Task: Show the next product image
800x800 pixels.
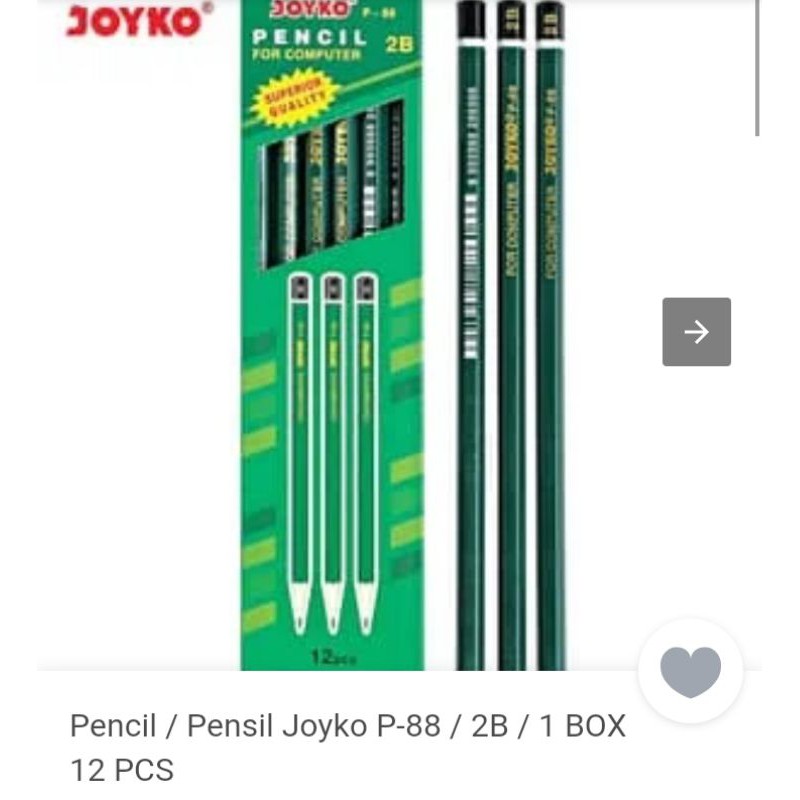Action: 696,332
